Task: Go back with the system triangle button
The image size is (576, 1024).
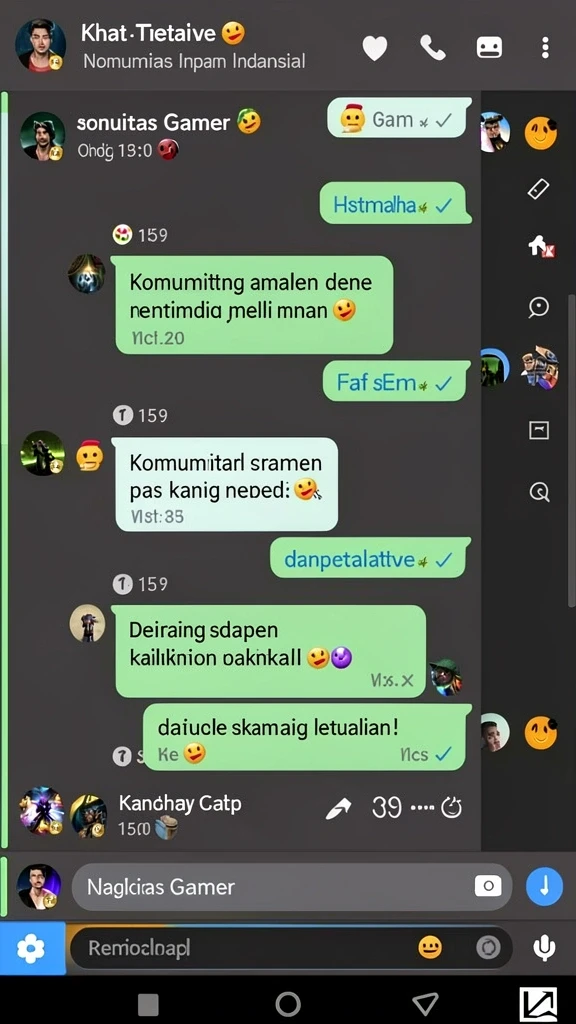Action: 425,1004
